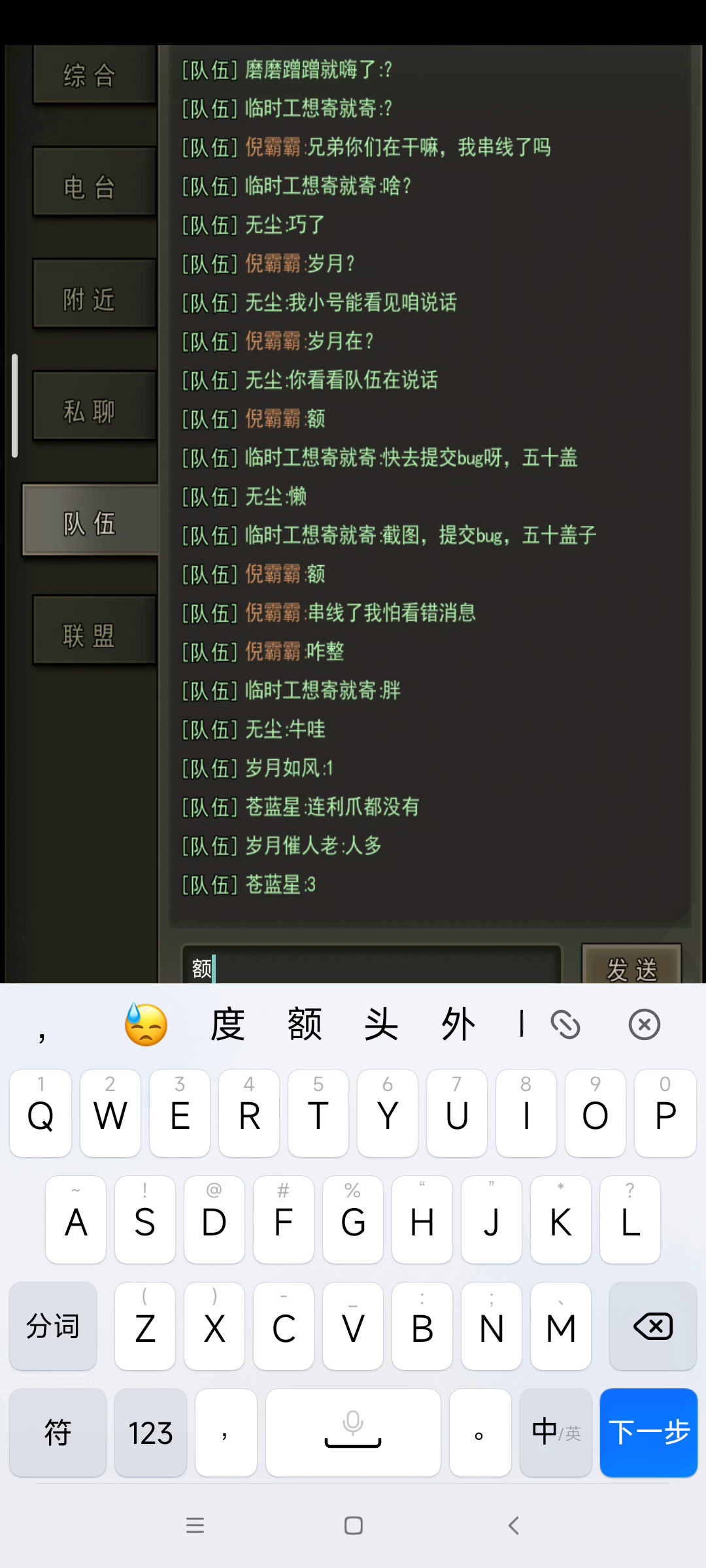Close the keyboard suggestion bar

click(x=644, y=1024)
